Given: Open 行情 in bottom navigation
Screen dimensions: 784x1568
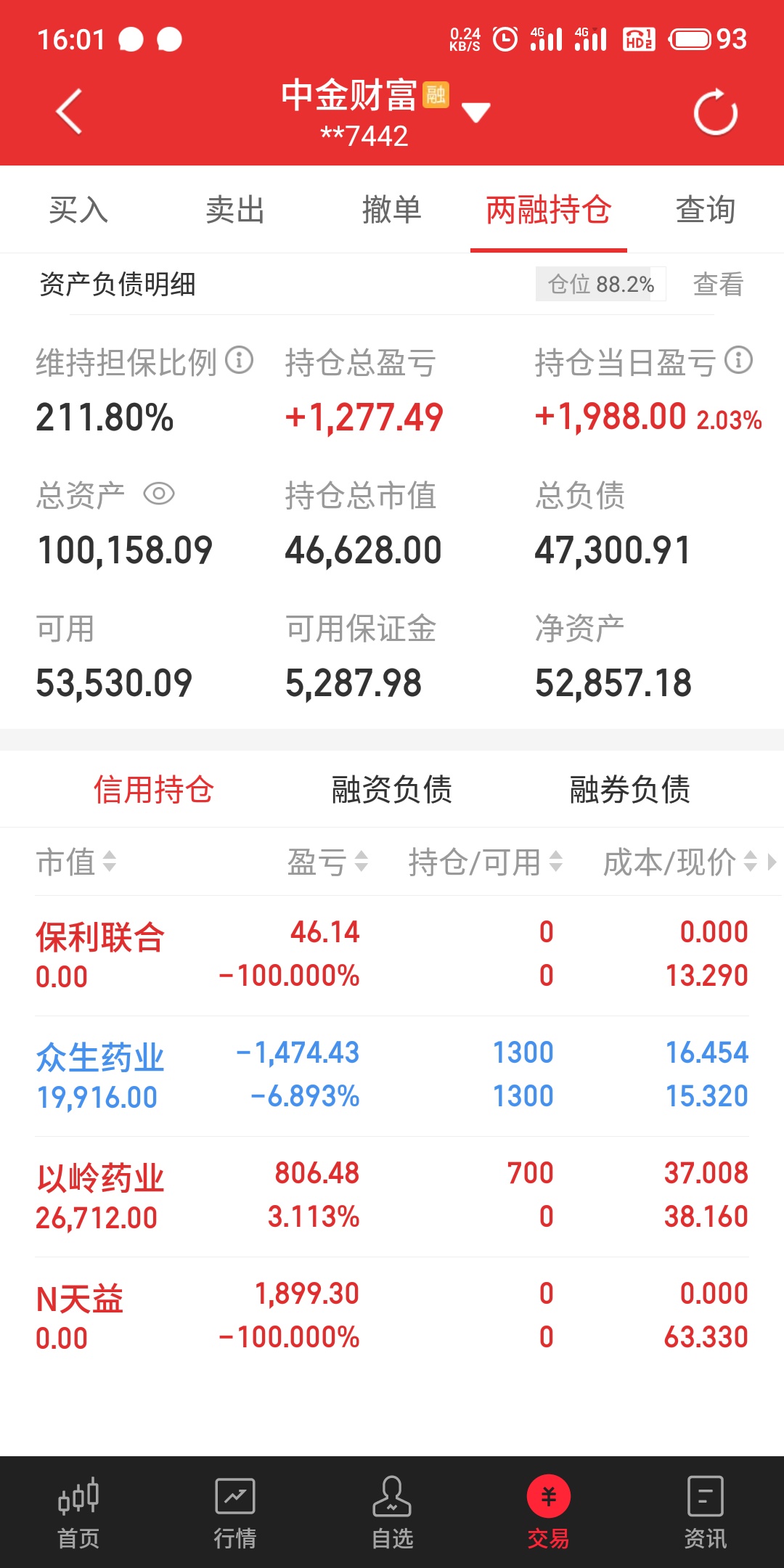Looking at the screenshot, I should [235, 1513].
